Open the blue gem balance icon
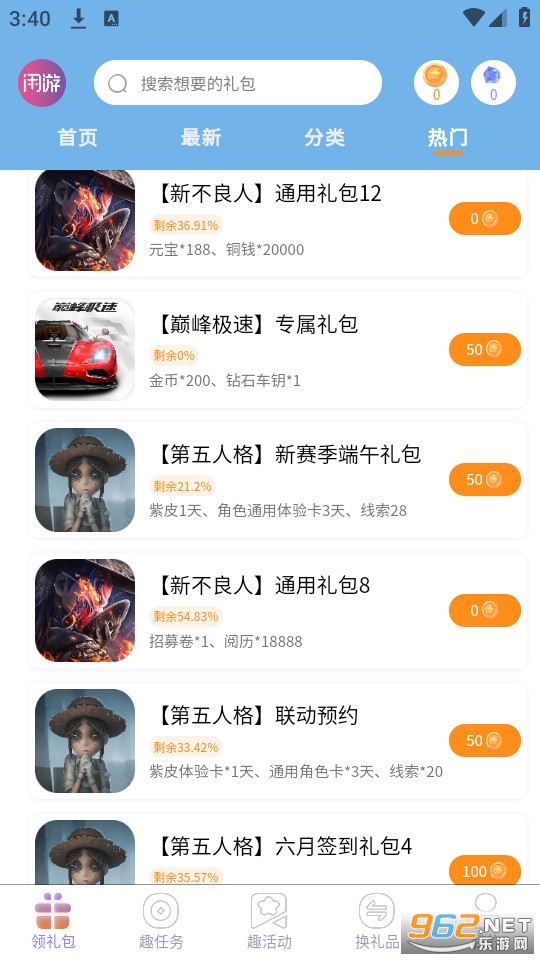 pos(493,83)
